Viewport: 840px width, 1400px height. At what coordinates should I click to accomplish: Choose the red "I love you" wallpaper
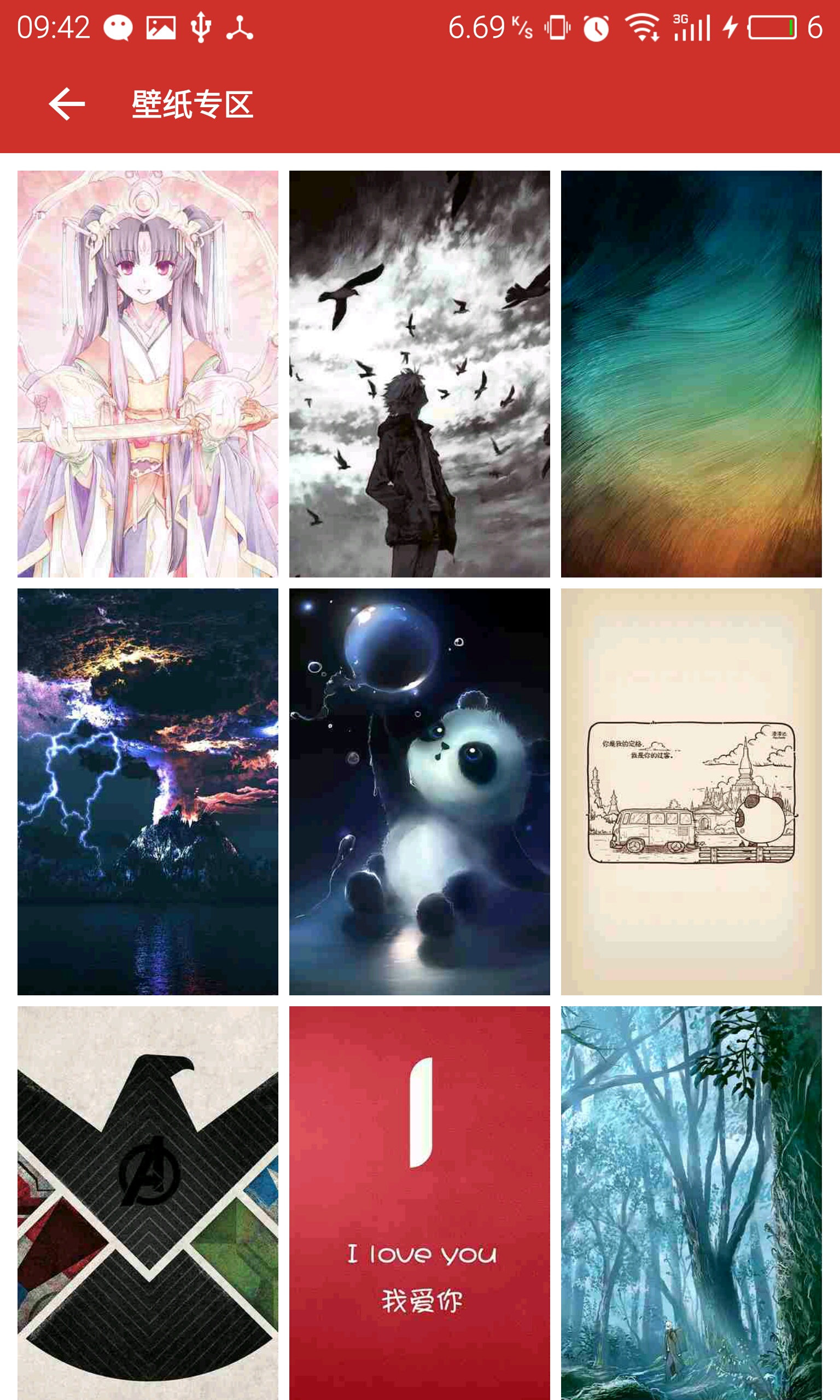tap(419, 1203)
